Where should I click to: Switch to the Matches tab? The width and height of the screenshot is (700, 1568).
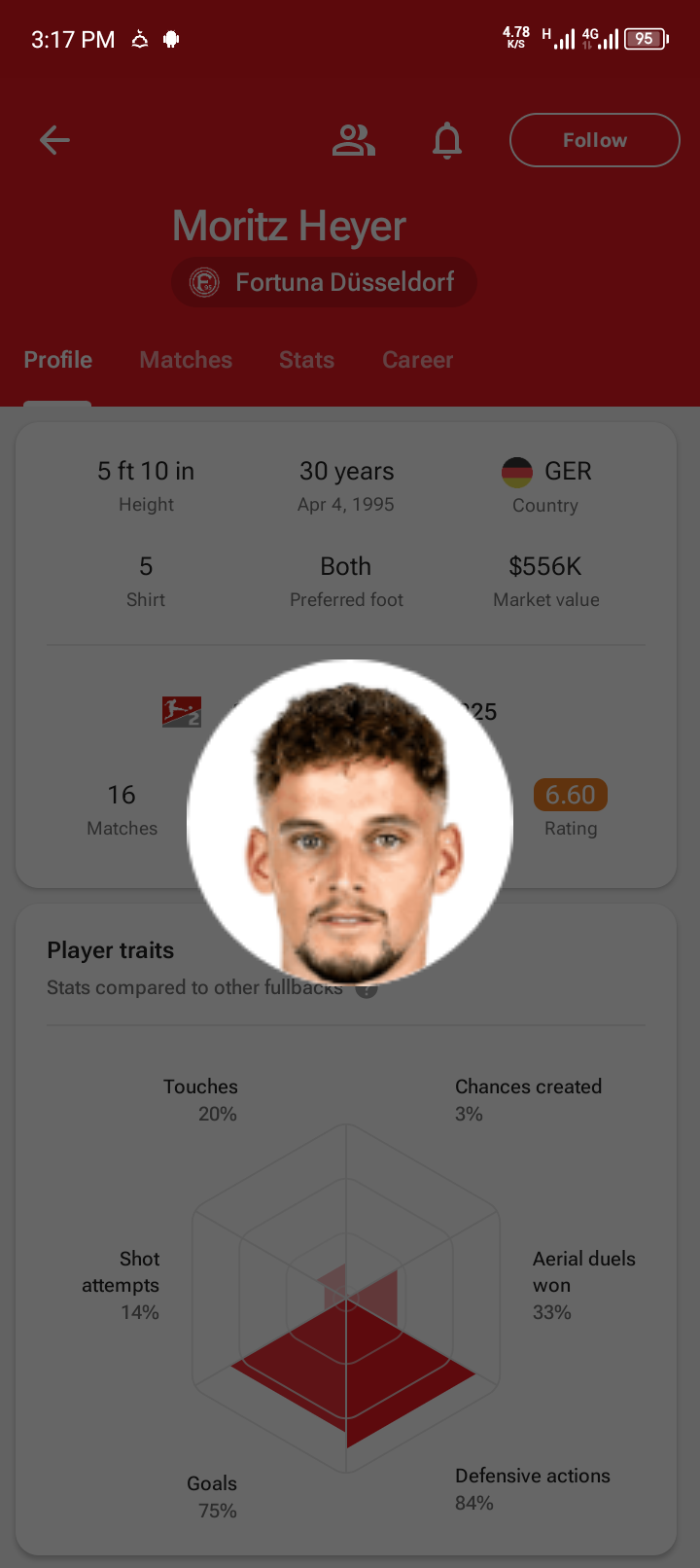pyautogui.click(x=186, y=360)
